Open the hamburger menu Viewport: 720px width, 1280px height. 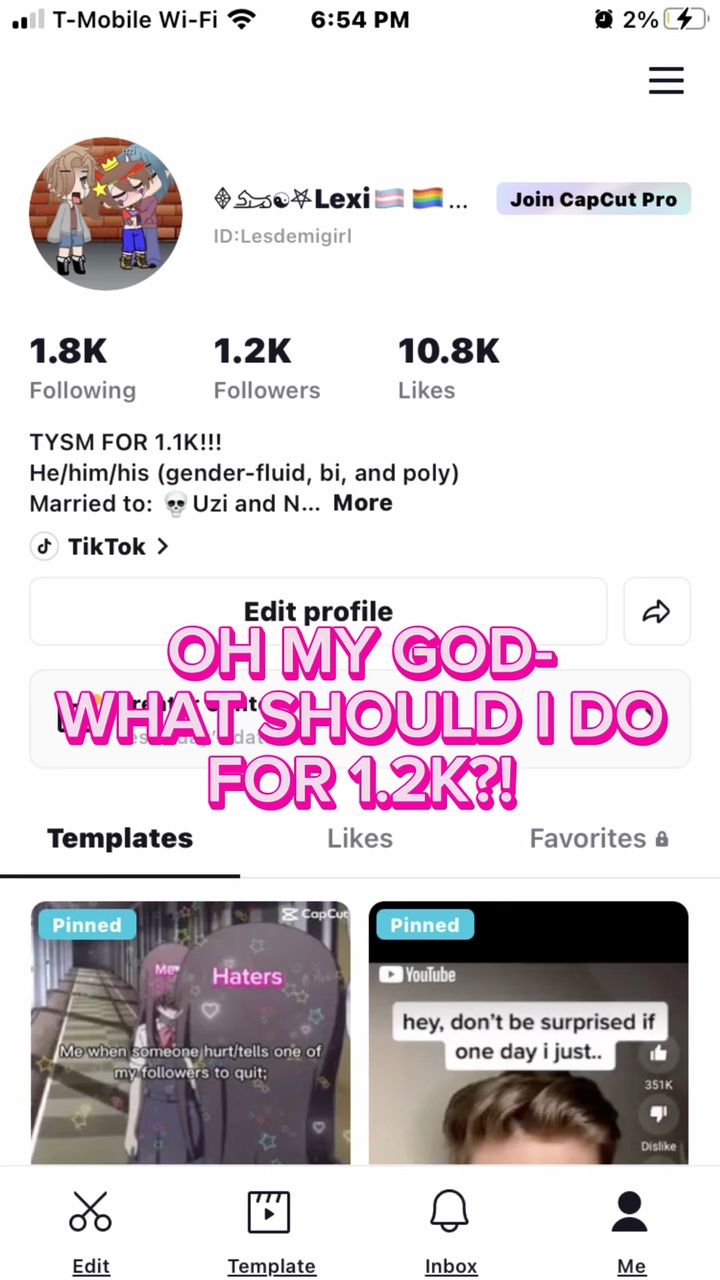pos(666,81)
